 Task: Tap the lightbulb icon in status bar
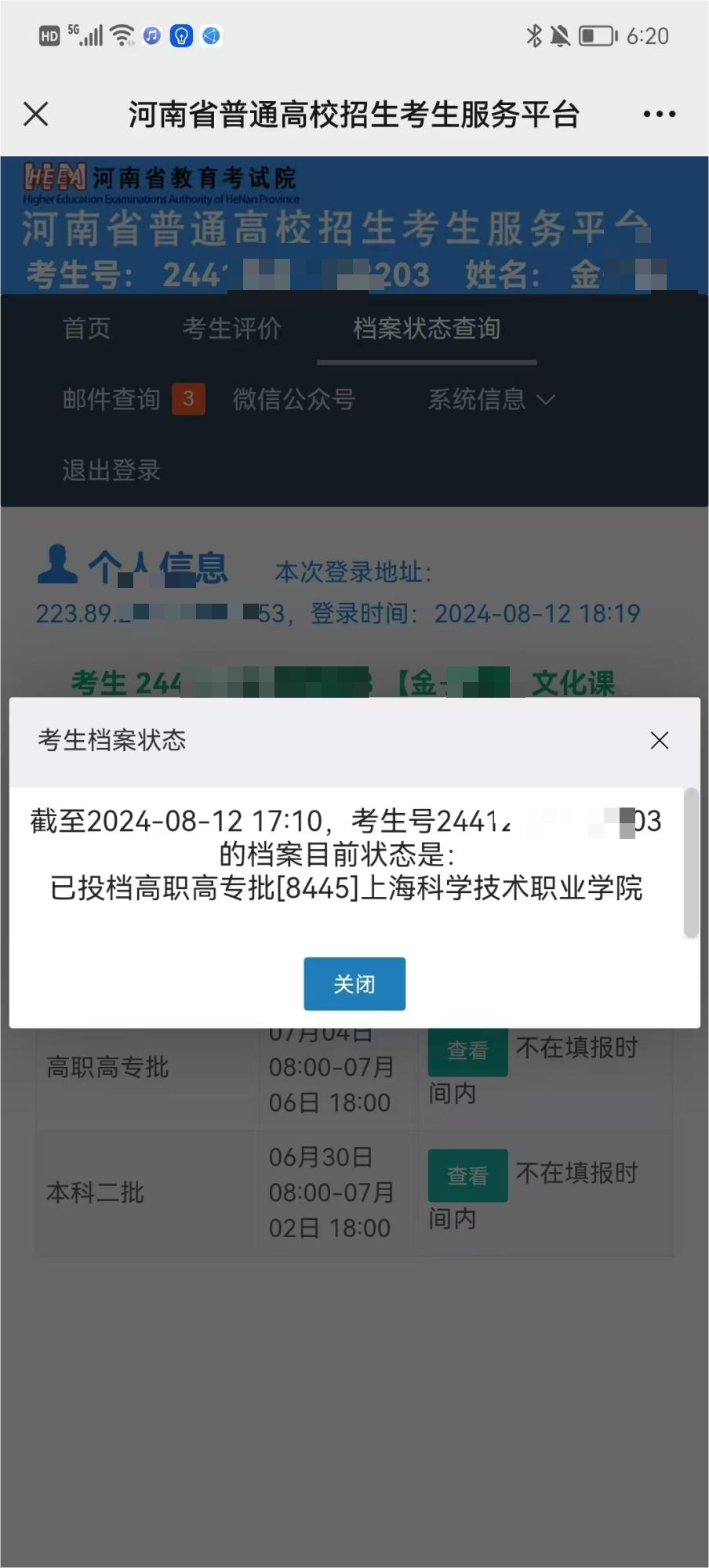point(181,36)
